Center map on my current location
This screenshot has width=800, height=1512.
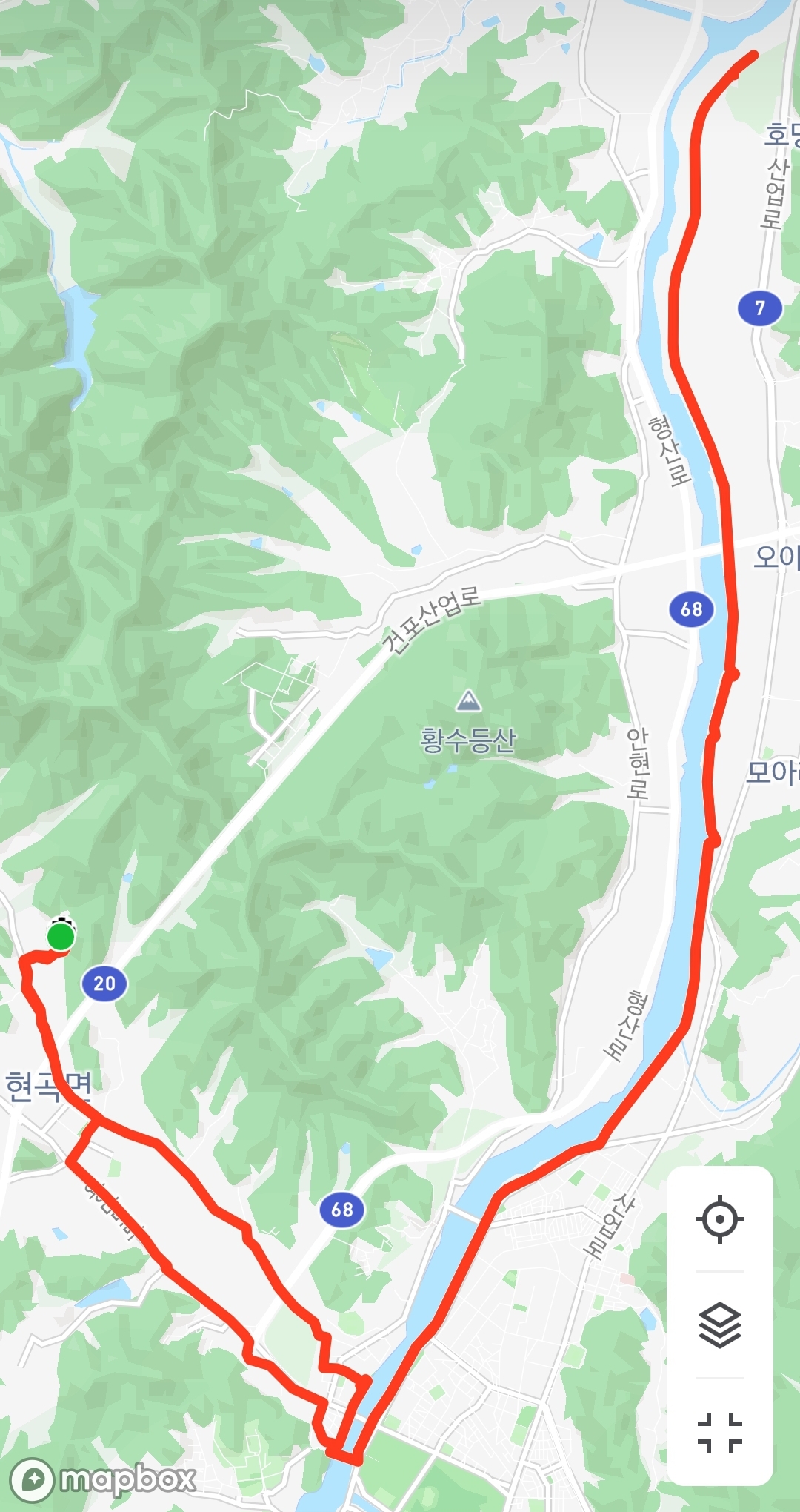point(719,1218)
